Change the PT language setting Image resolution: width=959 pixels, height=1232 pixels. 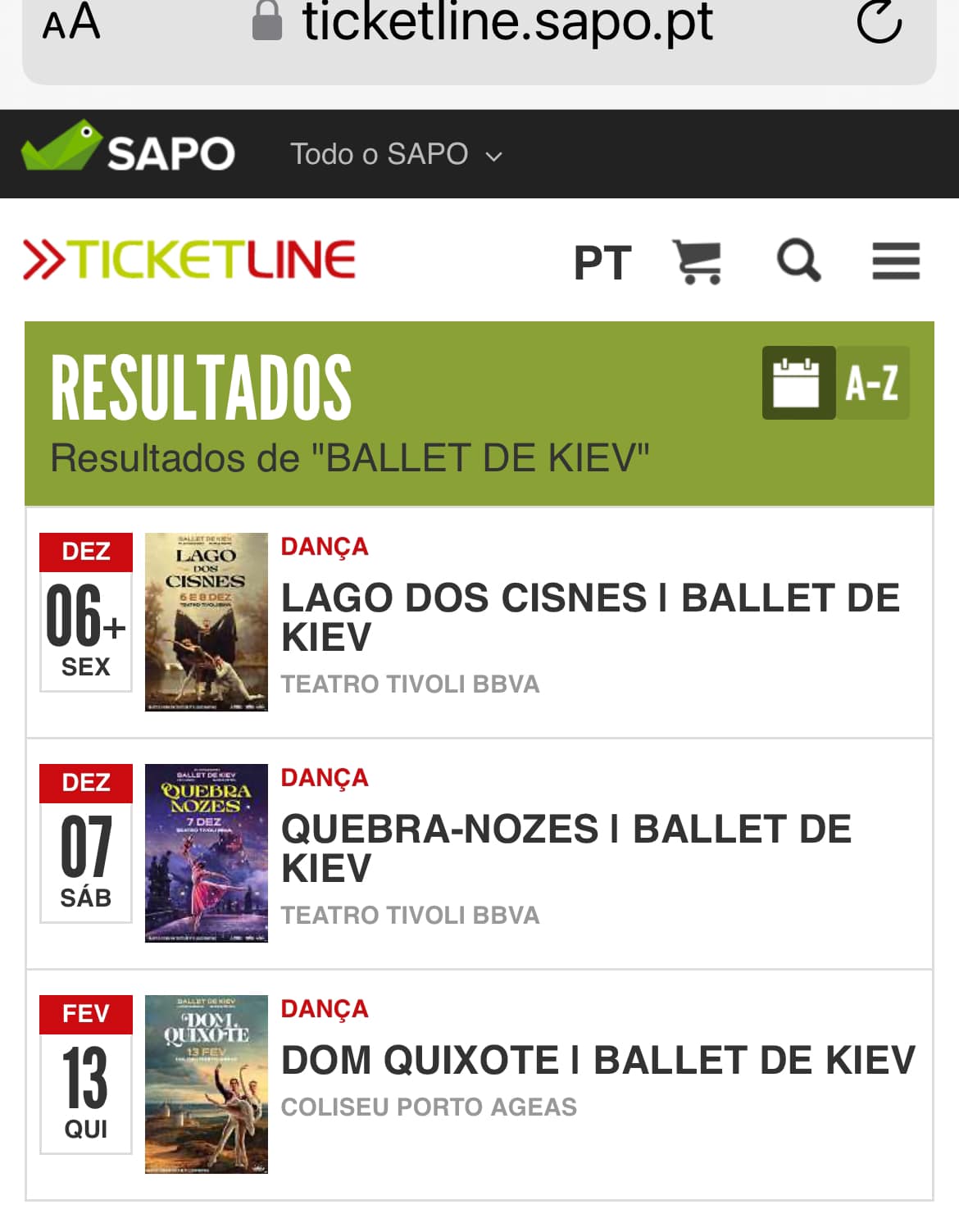point(602,263)
